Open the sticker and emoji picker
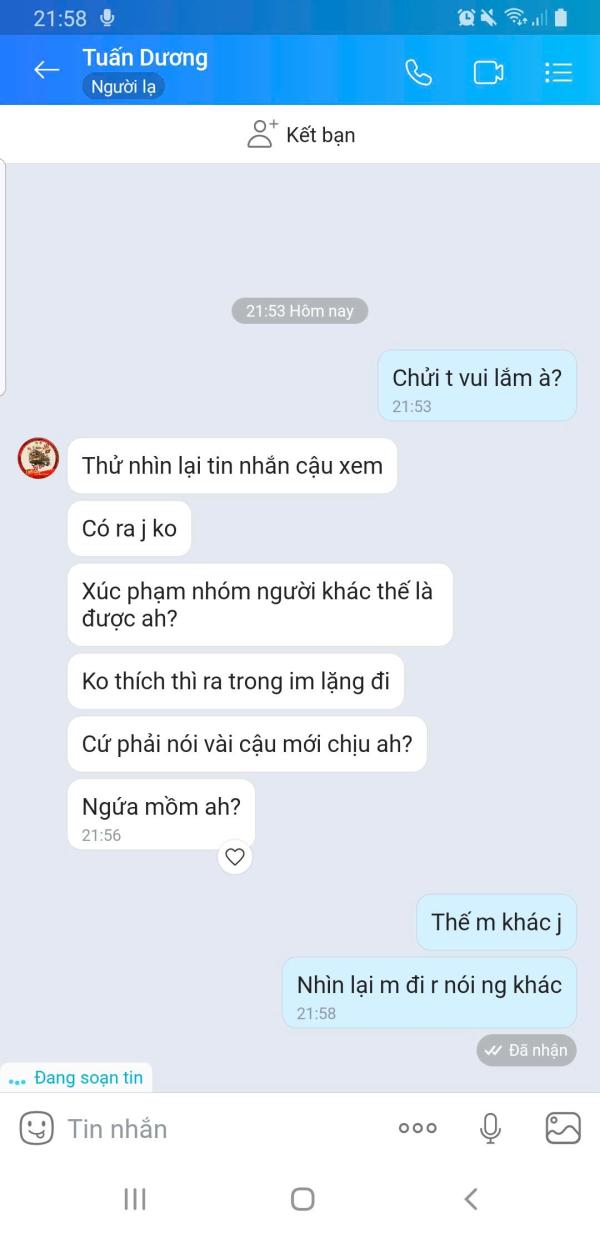This screenshot has height=1233, width=600. click(x=36, y=1128)
